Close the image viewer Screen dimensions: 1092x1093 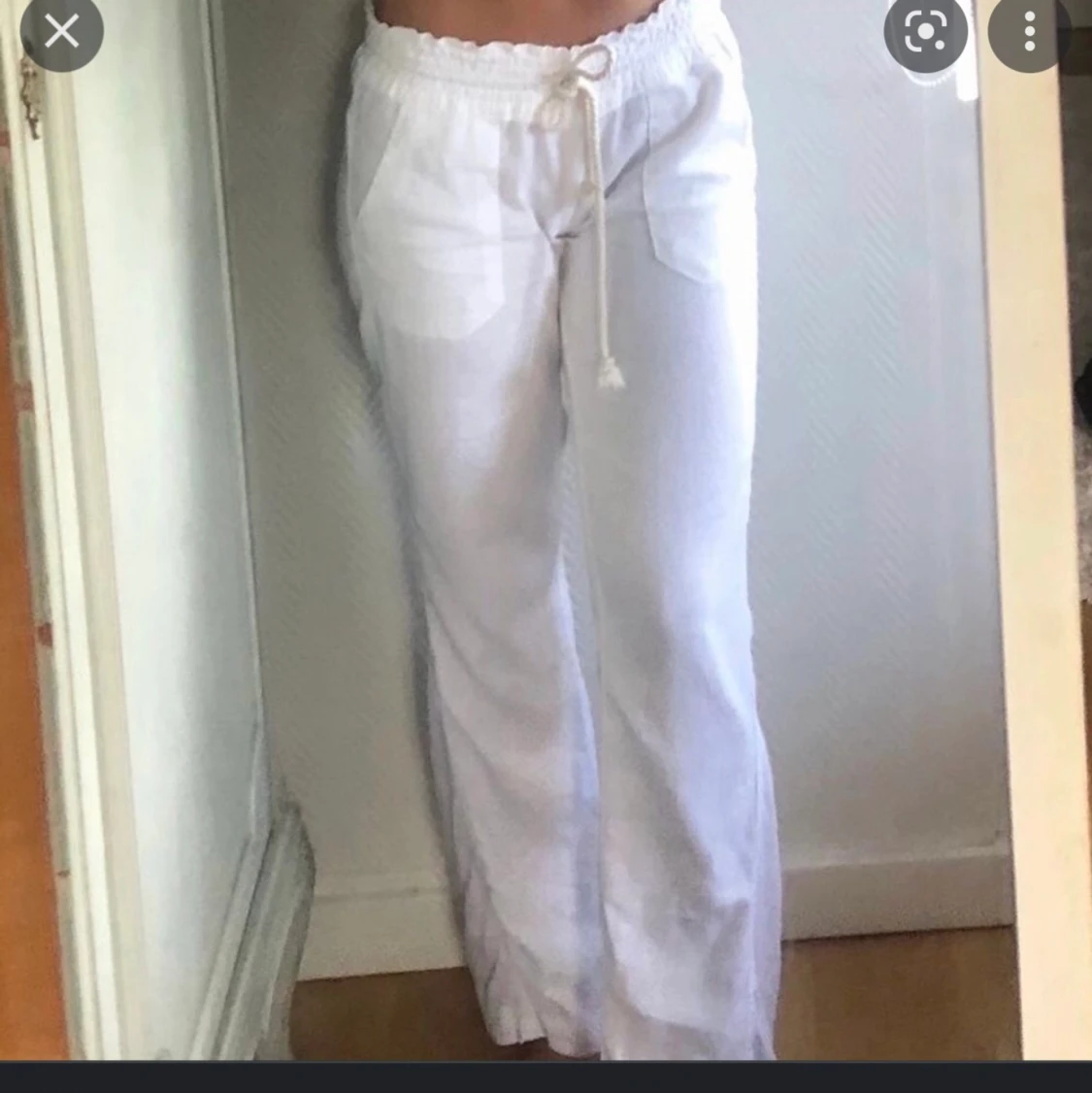61,32
